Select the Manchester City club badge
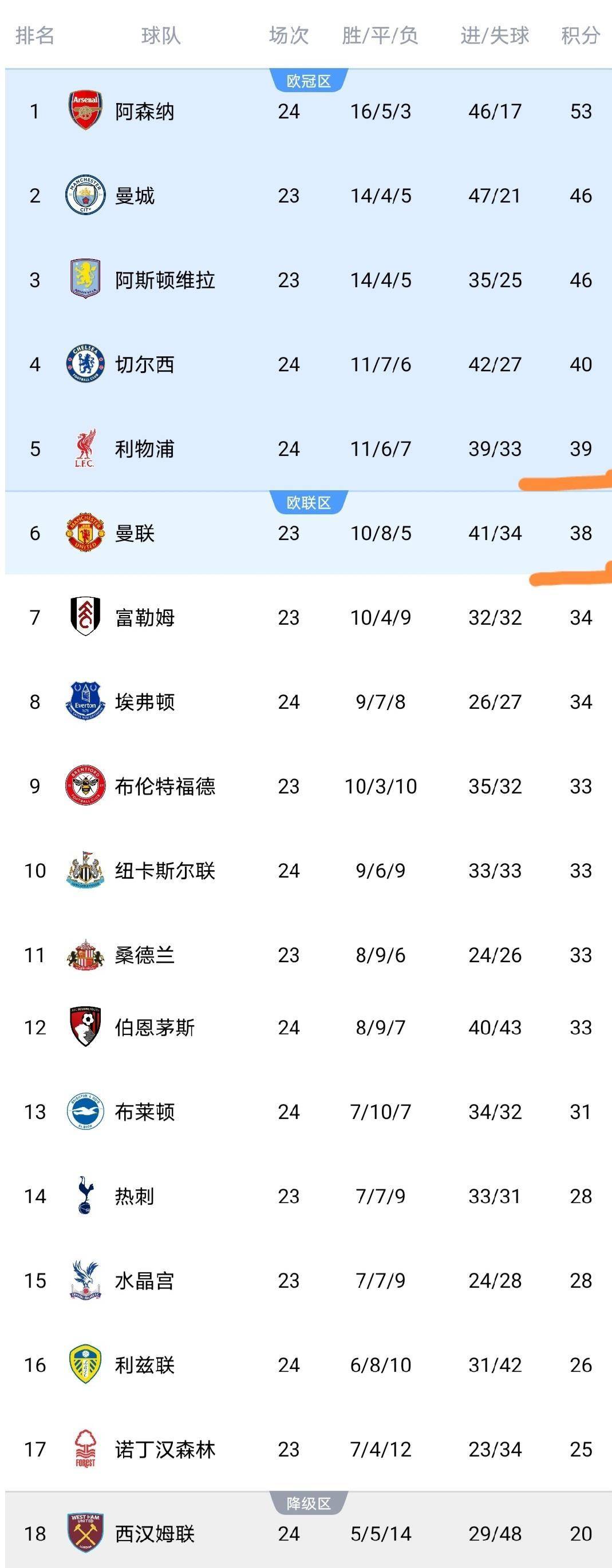 click(x=86, y=194)
